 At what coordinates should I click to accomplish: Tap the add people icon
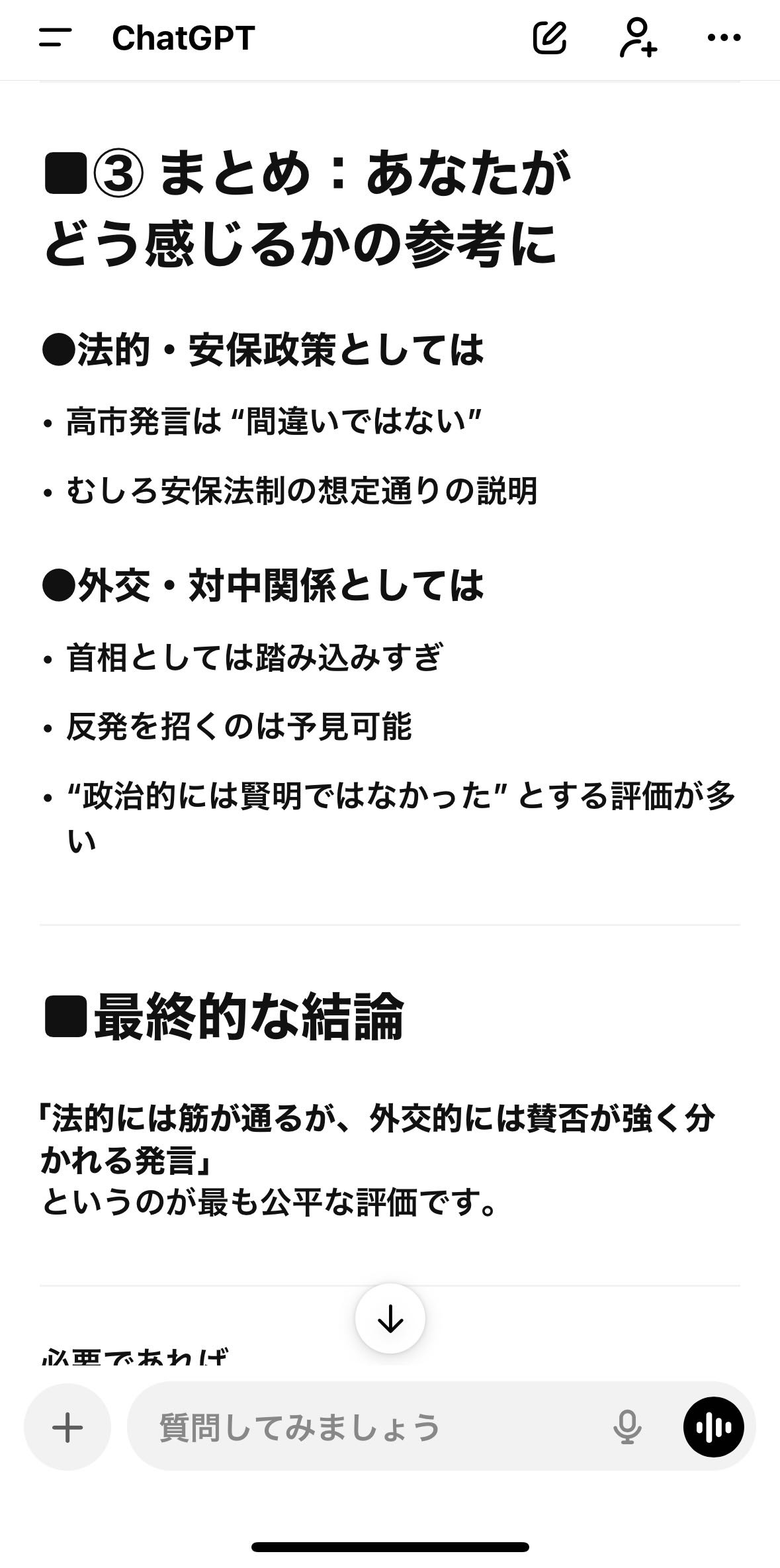[638, 38]
